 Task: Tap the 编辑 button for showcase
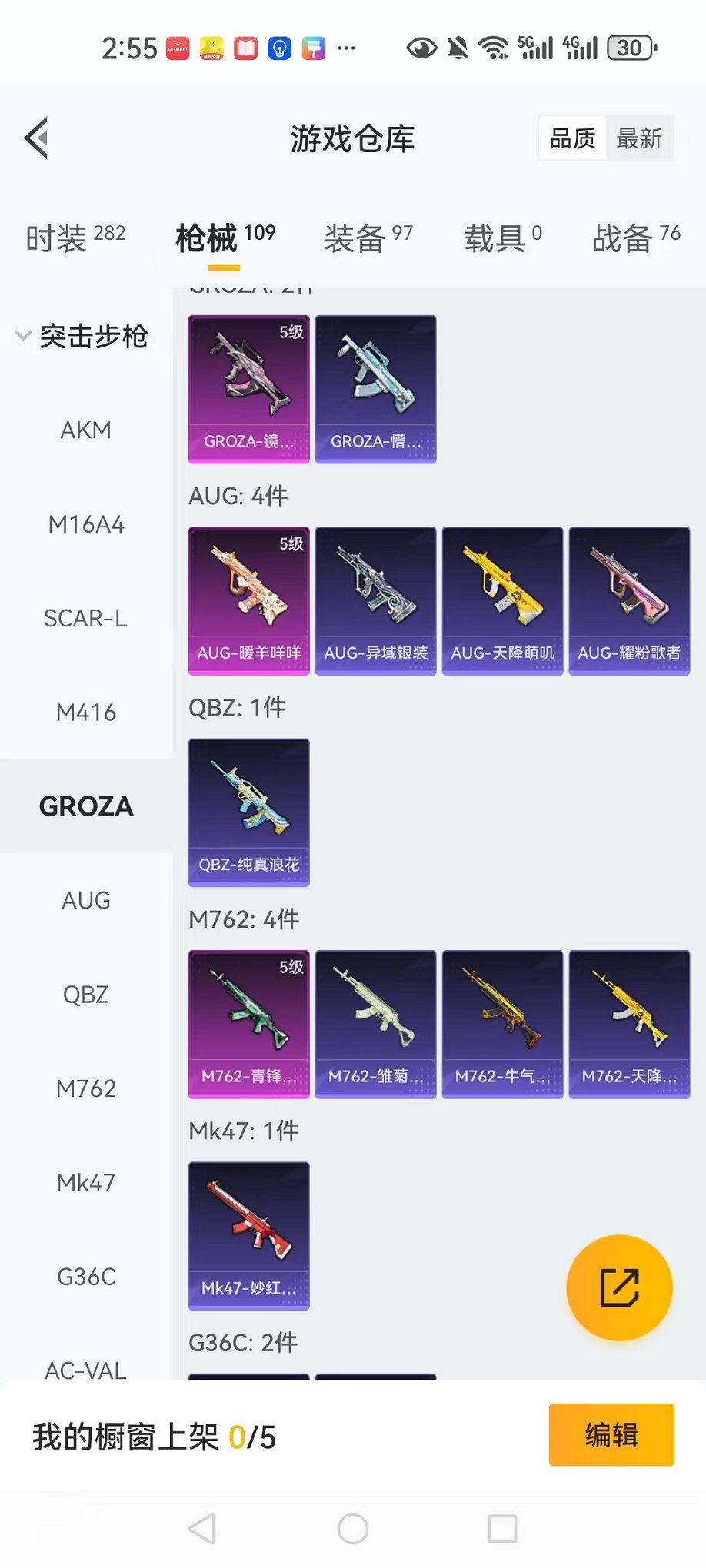[611, 1435]
